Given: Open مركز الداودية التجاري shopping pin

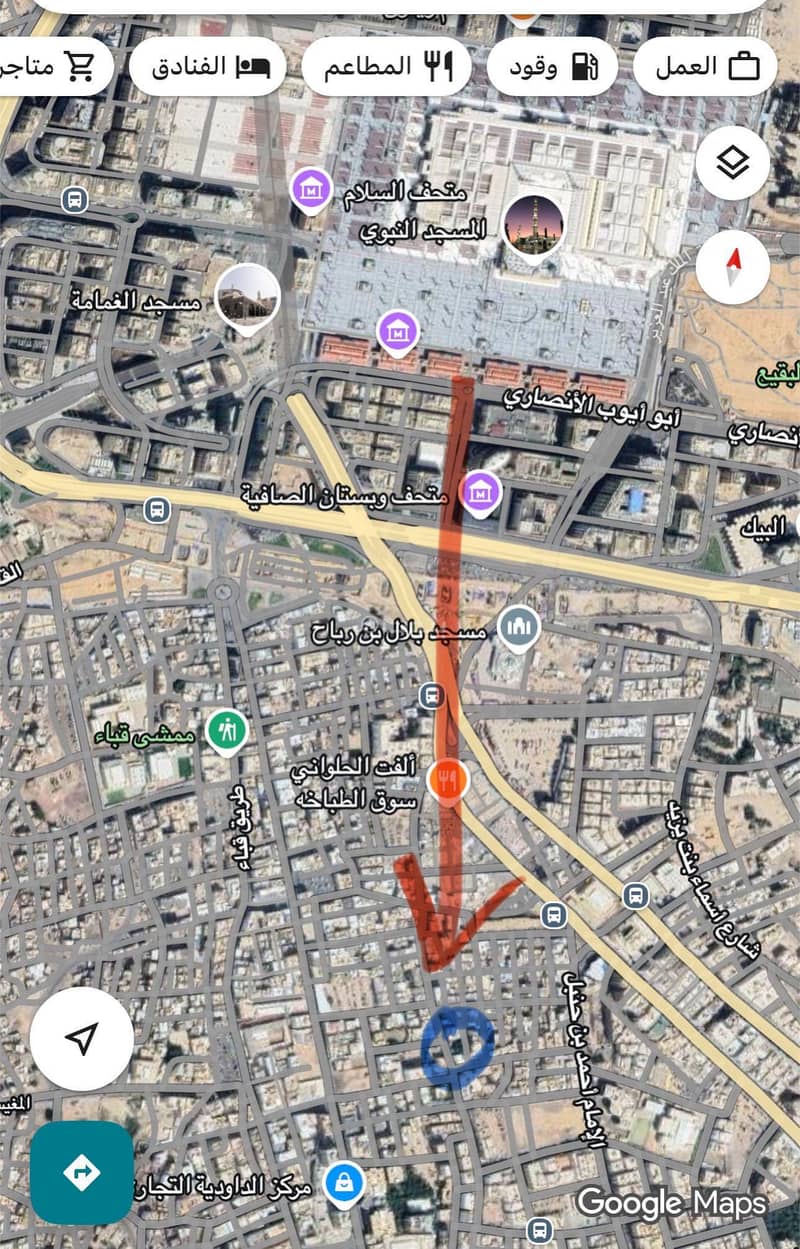Looking at the screenshot, I should tap(344, 1179).
